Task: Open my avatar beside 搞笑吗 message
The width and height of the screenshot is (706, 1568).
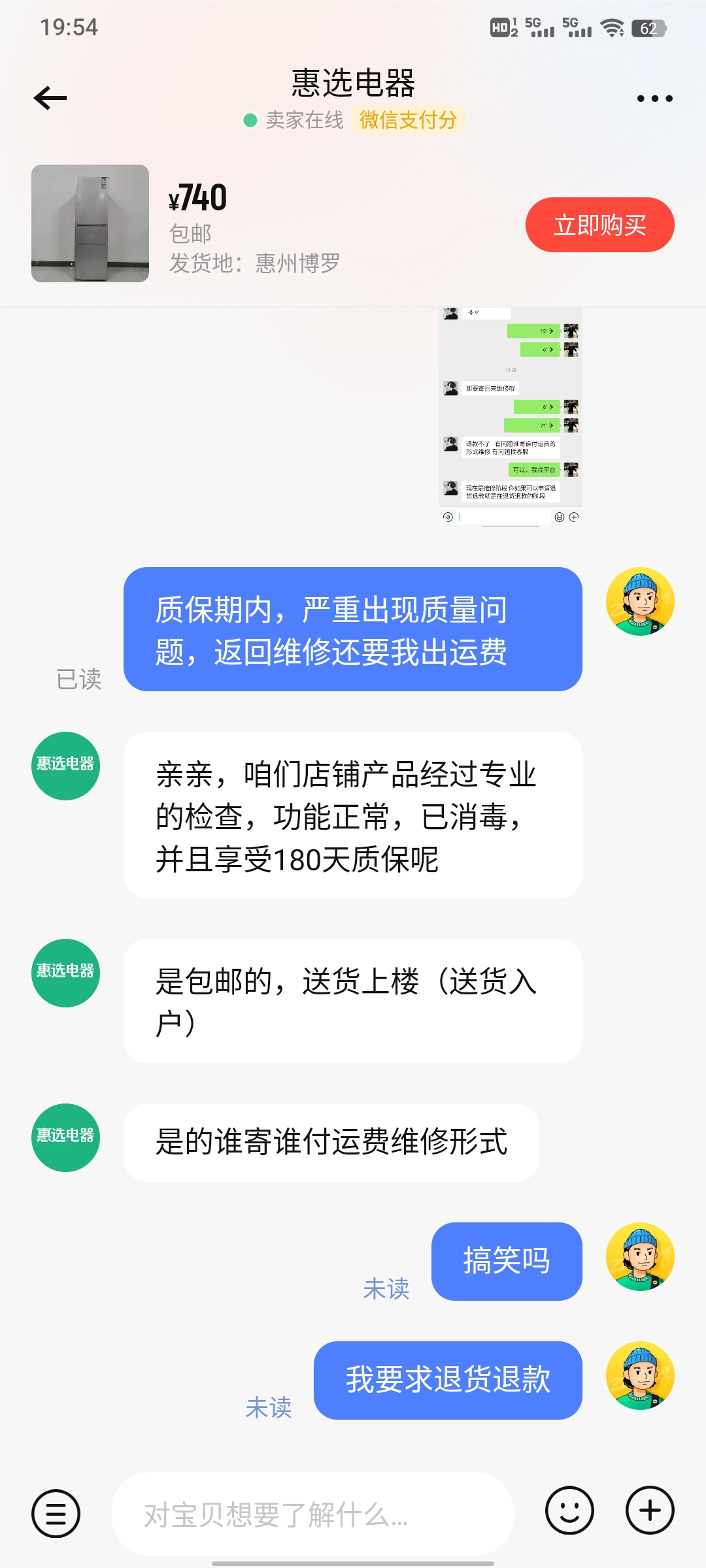Action: [x=640, y=1256]
